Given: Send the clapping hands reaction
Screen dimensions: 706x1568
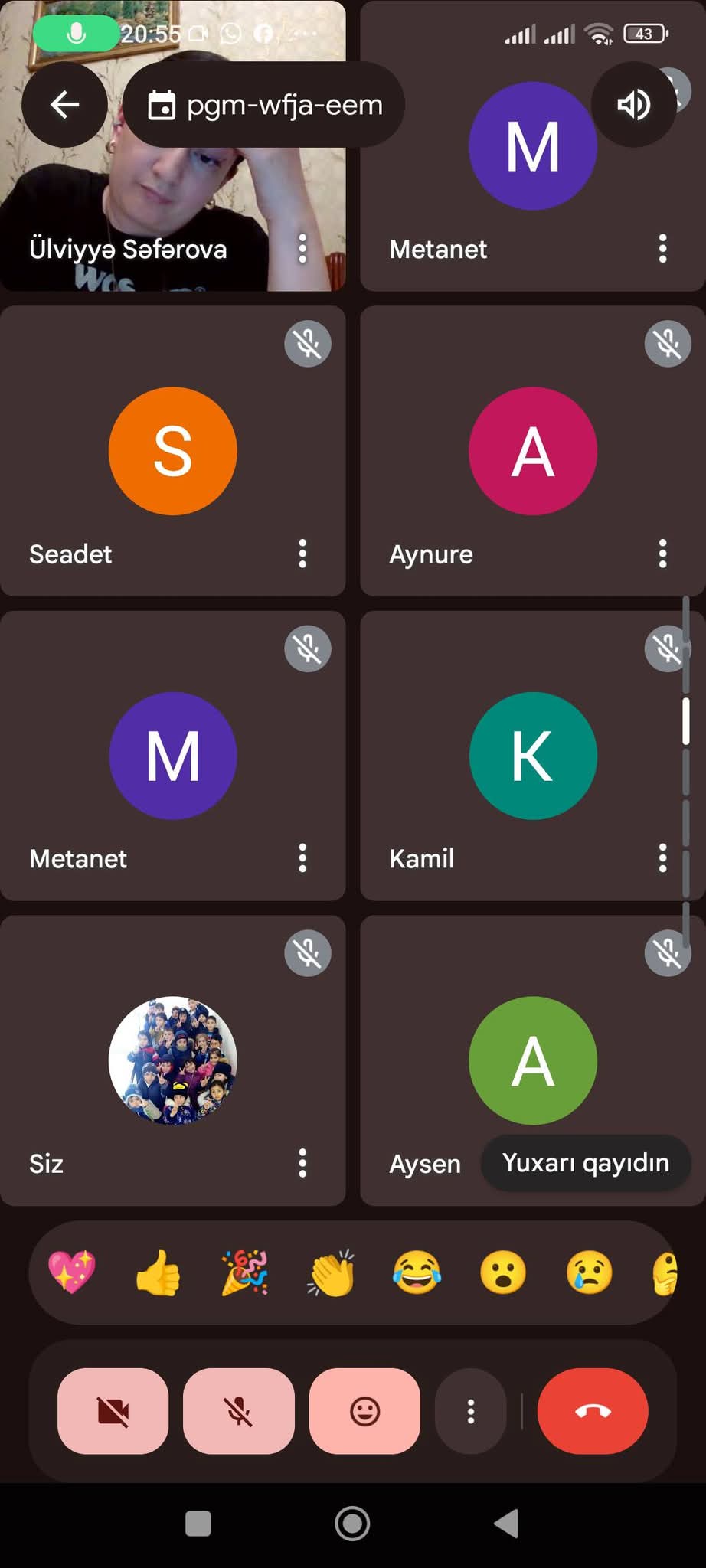Looking at the screenshot, I should [331, 1272].
